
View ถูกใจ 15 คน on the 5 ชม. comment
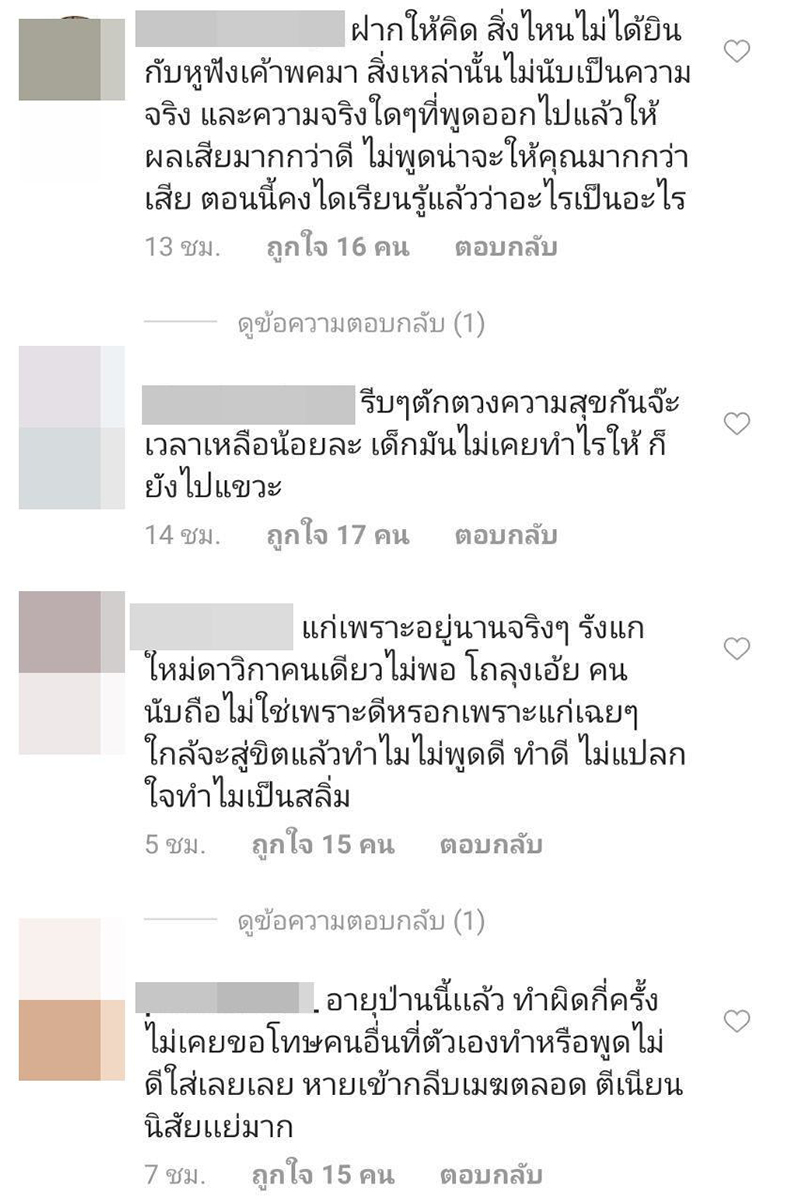click(x=323, y=845)
